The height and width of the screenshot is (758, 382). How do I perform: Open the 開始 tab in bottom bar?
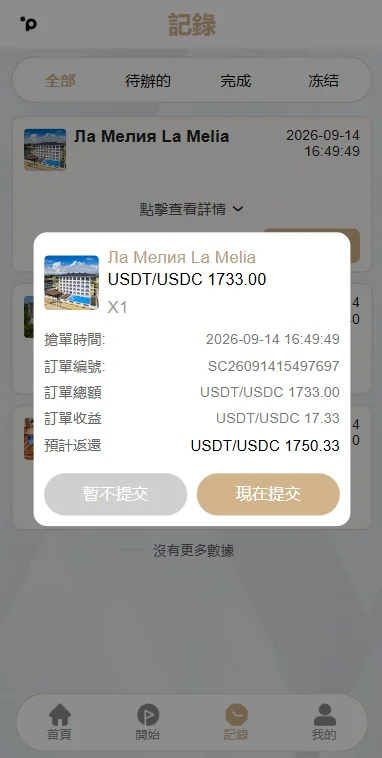147,723
